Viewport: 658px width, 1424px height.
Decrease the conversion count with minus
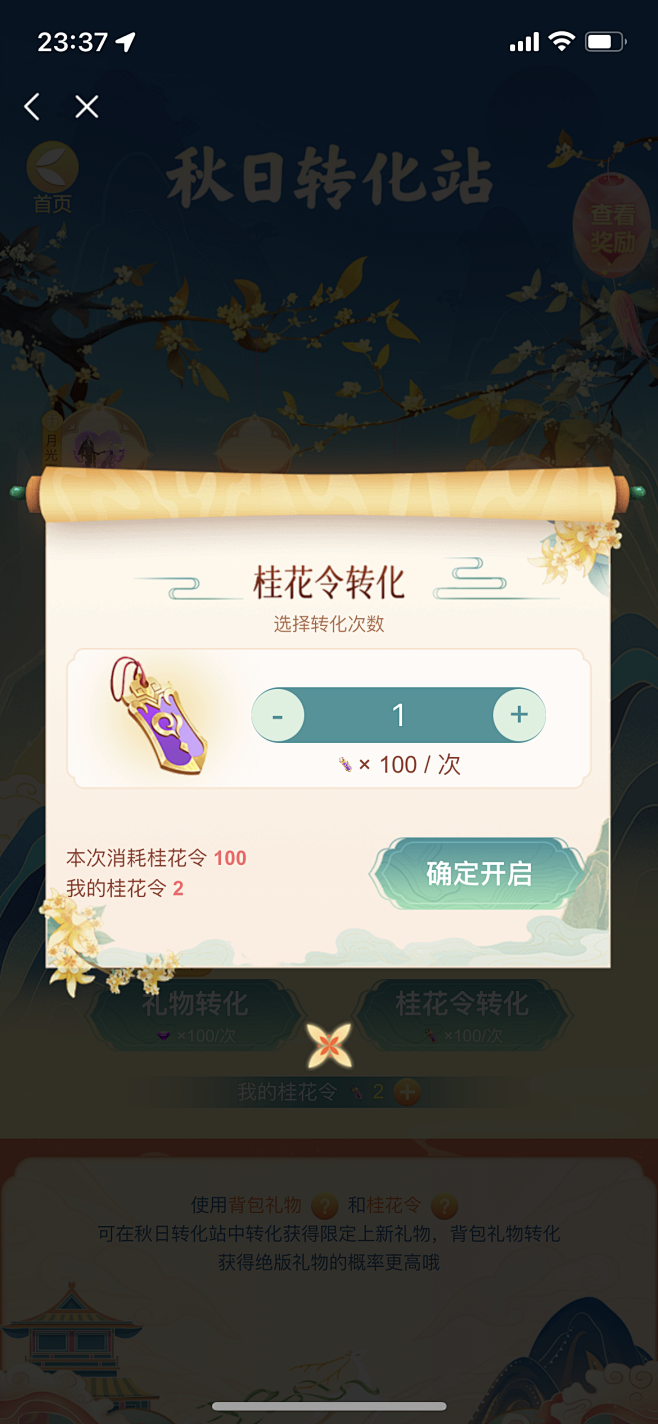coord(278,715)
